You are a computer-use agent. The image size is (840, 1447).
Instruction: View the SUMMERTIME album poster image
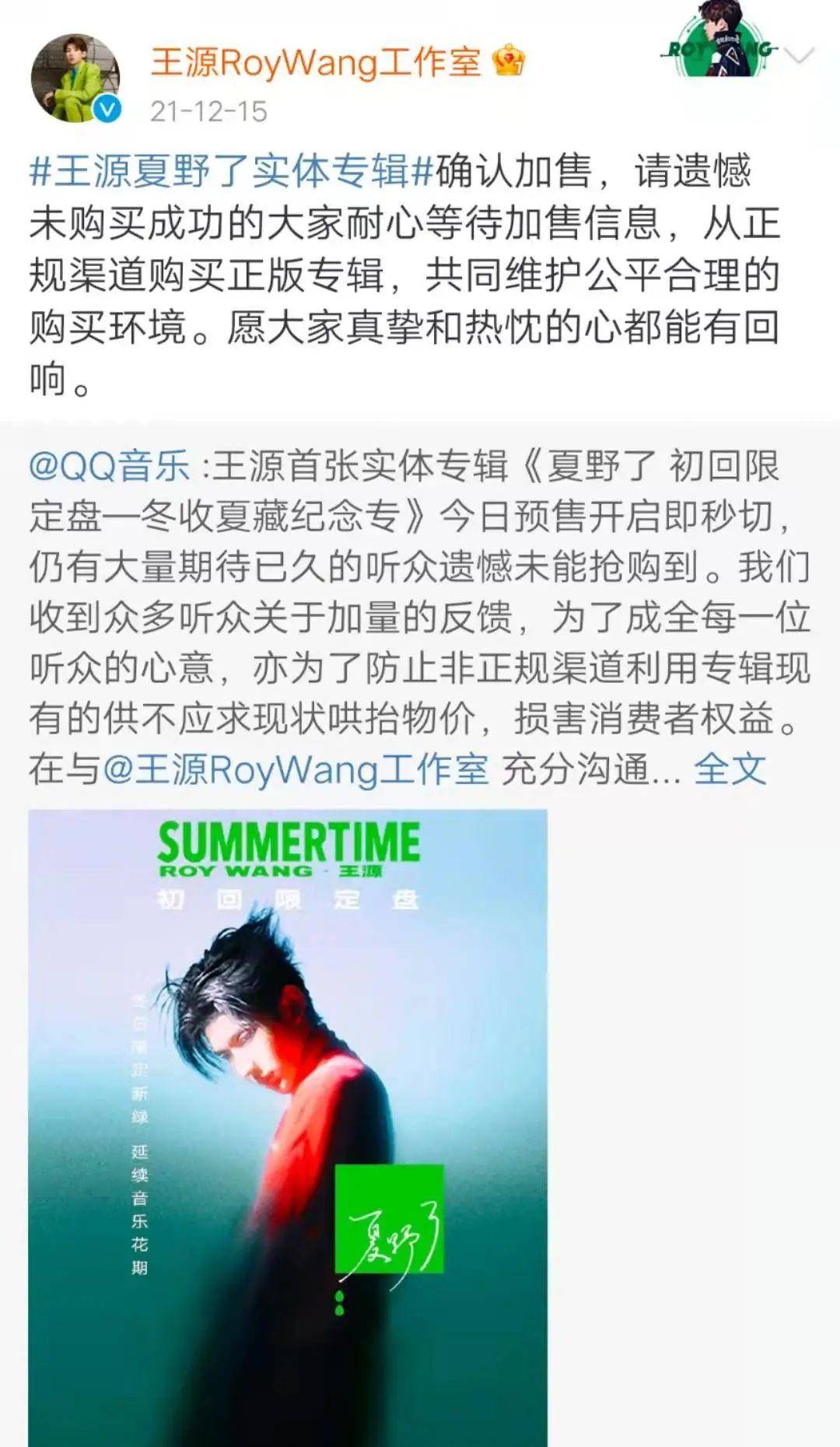(288, 1127)
